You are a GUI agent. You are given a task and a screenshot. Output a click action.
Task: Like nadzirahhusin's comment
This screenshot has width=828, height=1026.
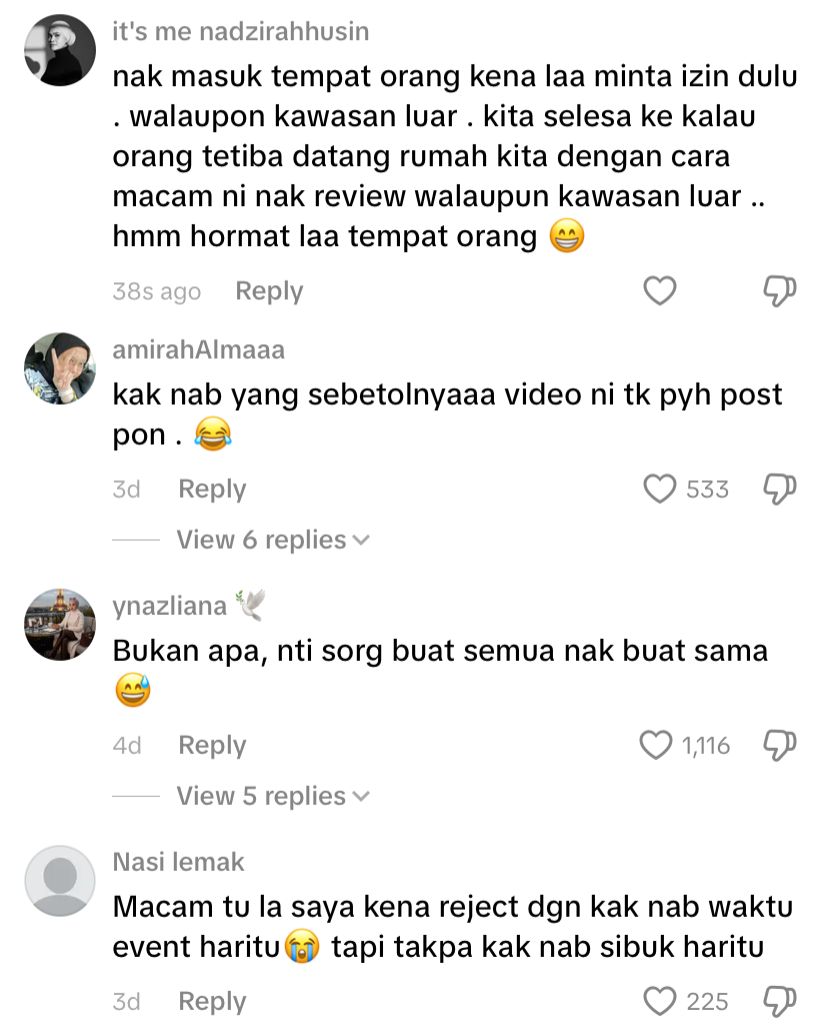coord(659,291)
